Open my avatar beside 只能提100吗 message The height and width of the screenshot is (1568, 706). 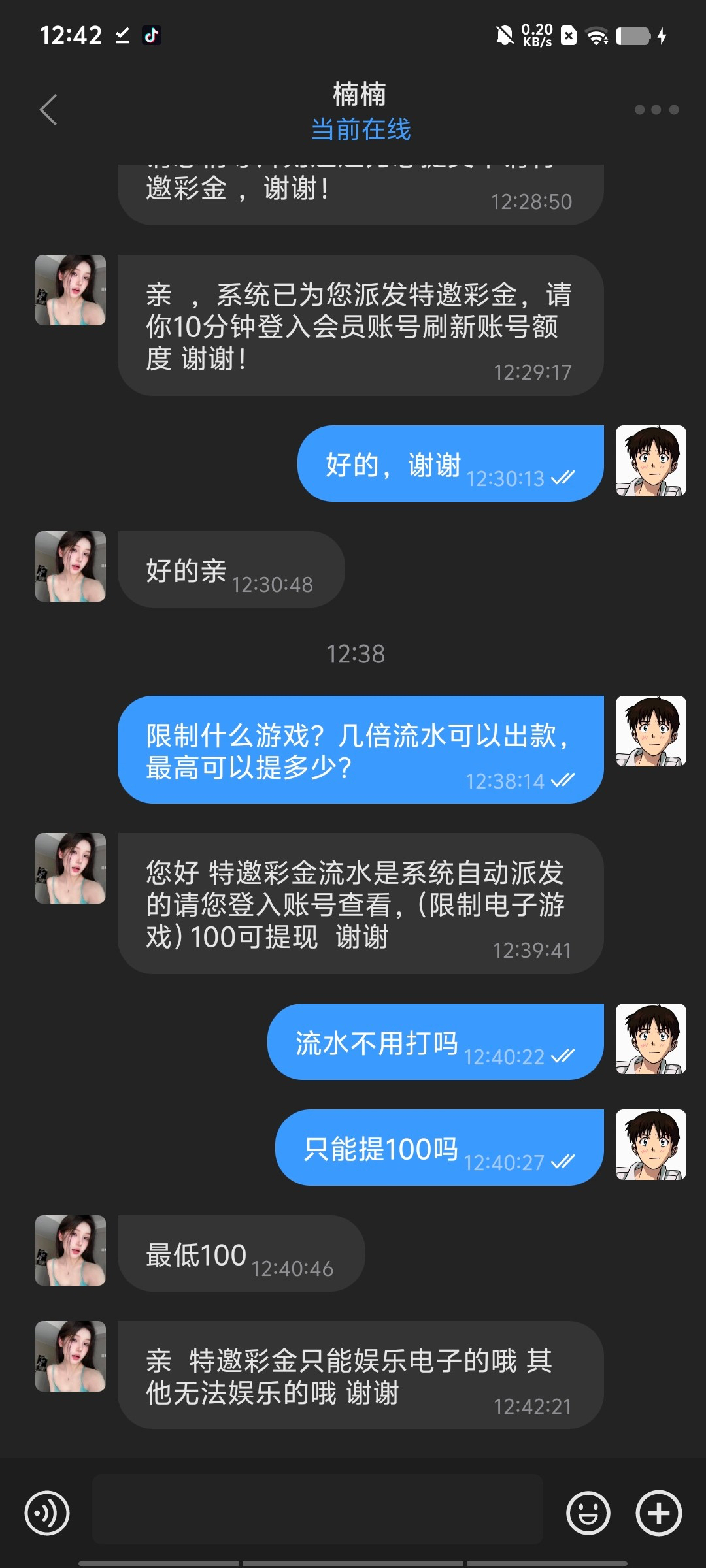pos(651,1145)
